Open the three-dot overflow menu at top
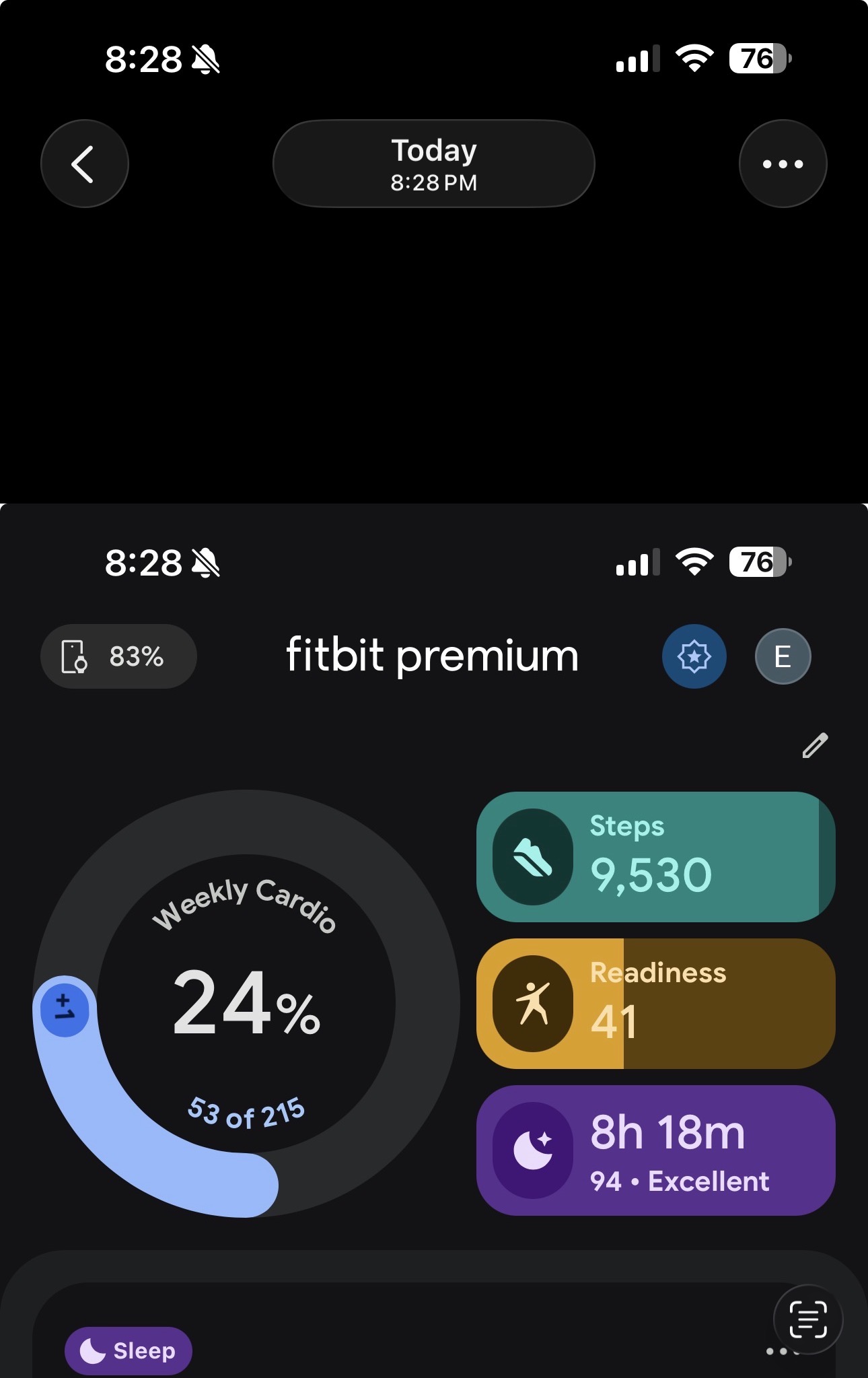Screen dimensions: 868x1378 tap(783, 164)
